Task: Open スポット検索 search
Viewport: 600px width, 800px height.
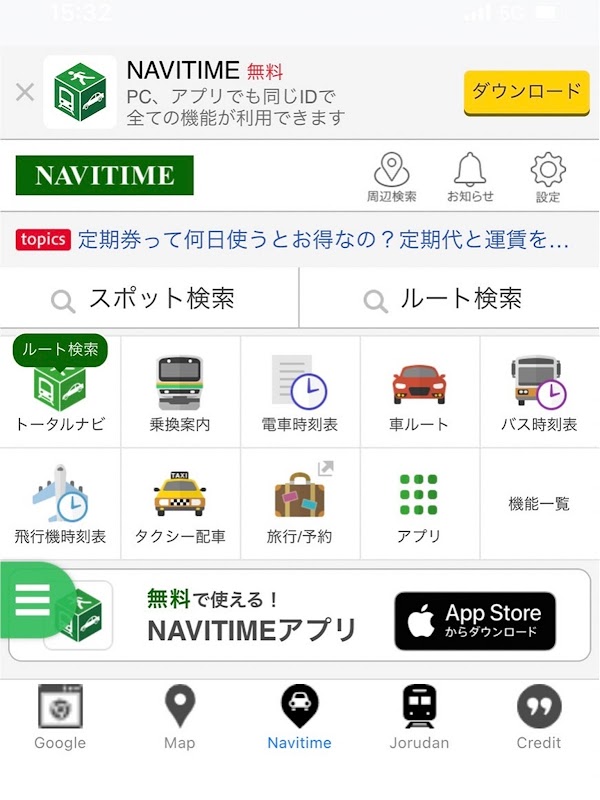Action: point(149,298)
